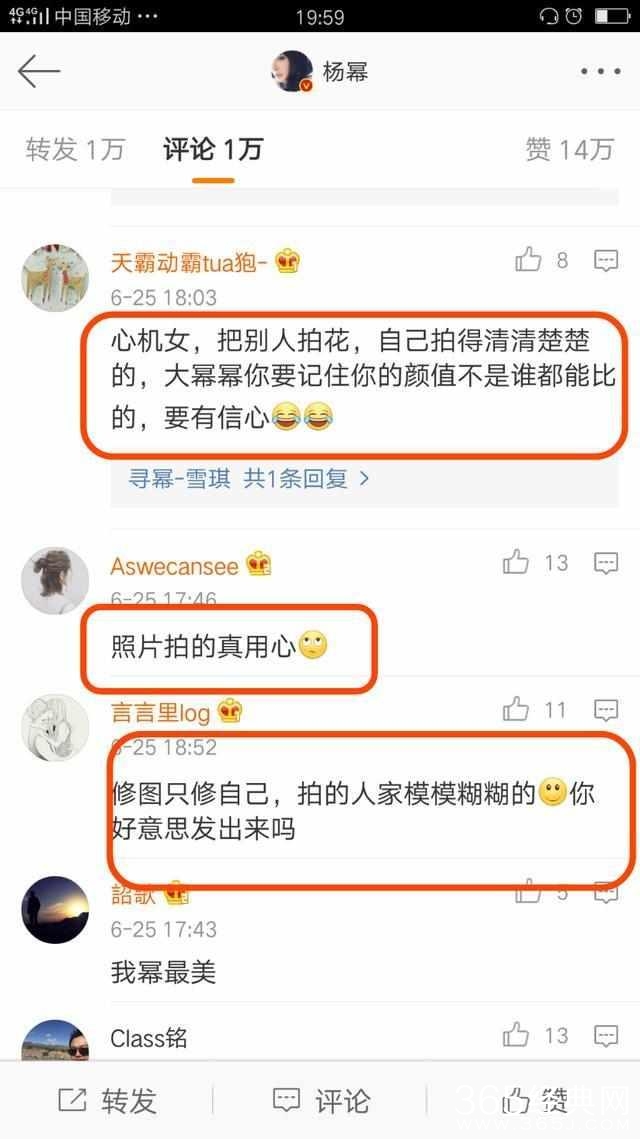This screenshot has width=640, height=1139.
Task: Go back using the arrow
Action: coord(39,72)
